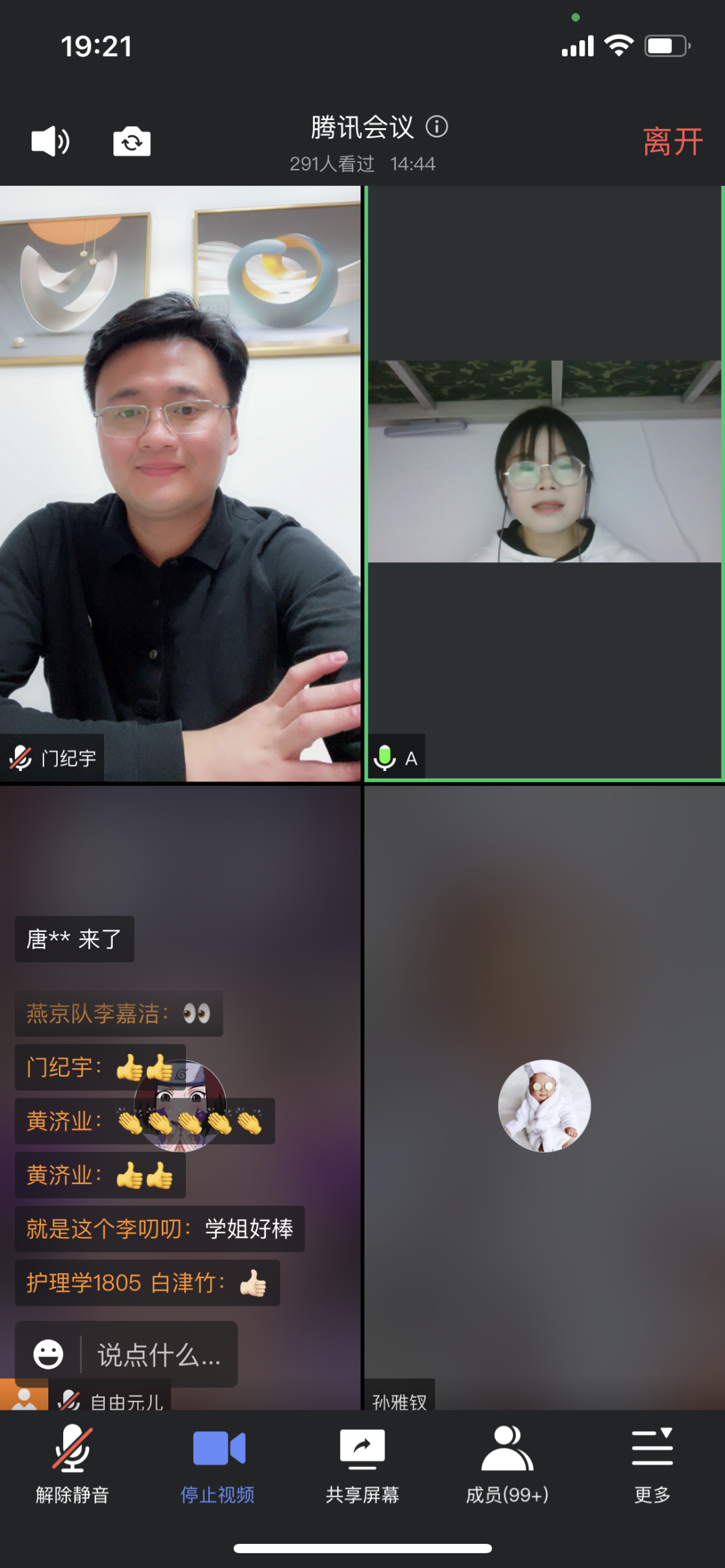
Task: Open meeting info next to 腾讯会议
Action: 437,126
